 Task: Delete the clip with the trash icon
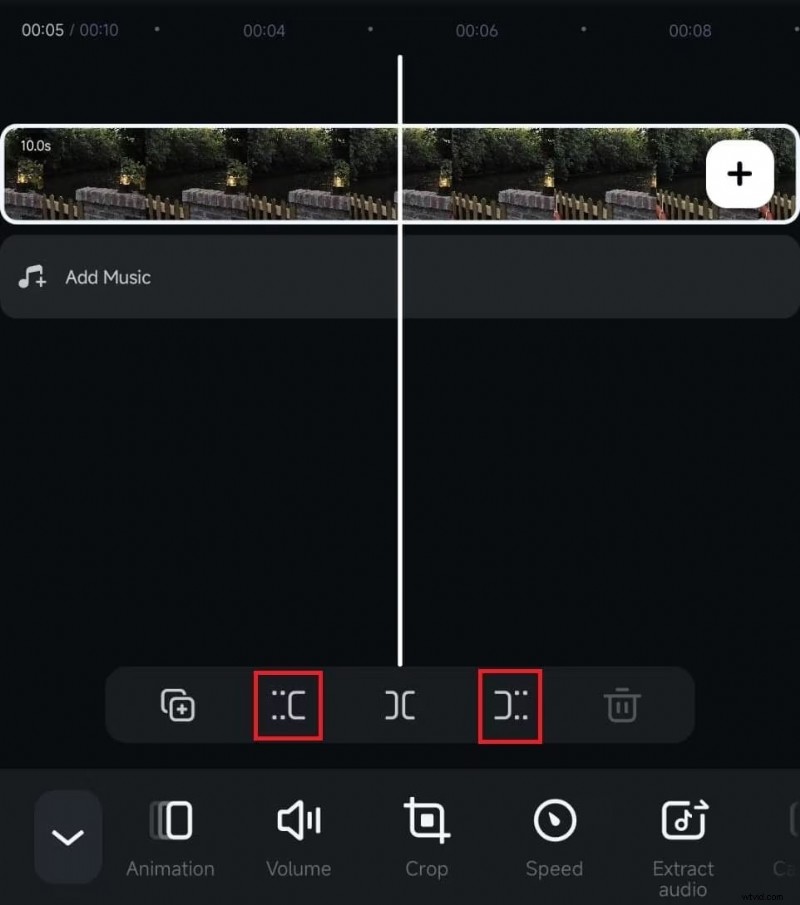coord(621,705)
